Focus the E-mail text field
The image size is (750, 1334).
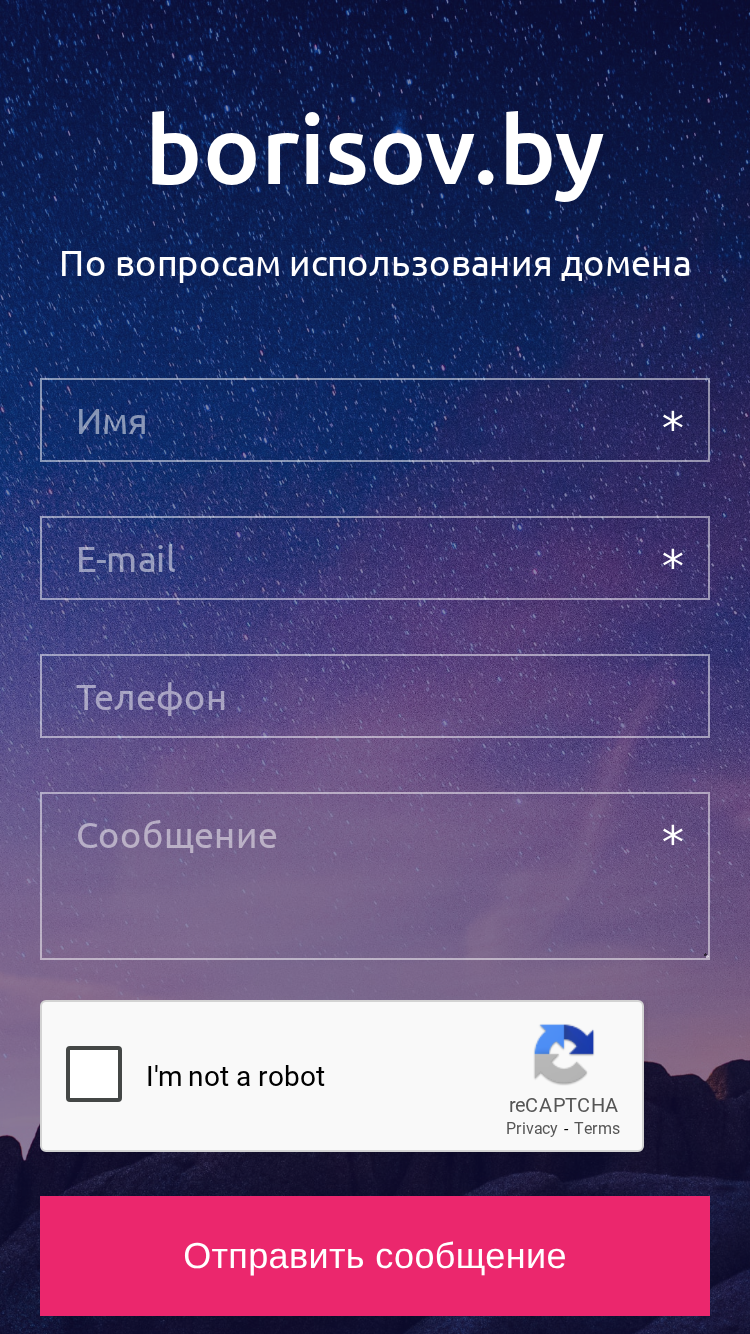375,558
